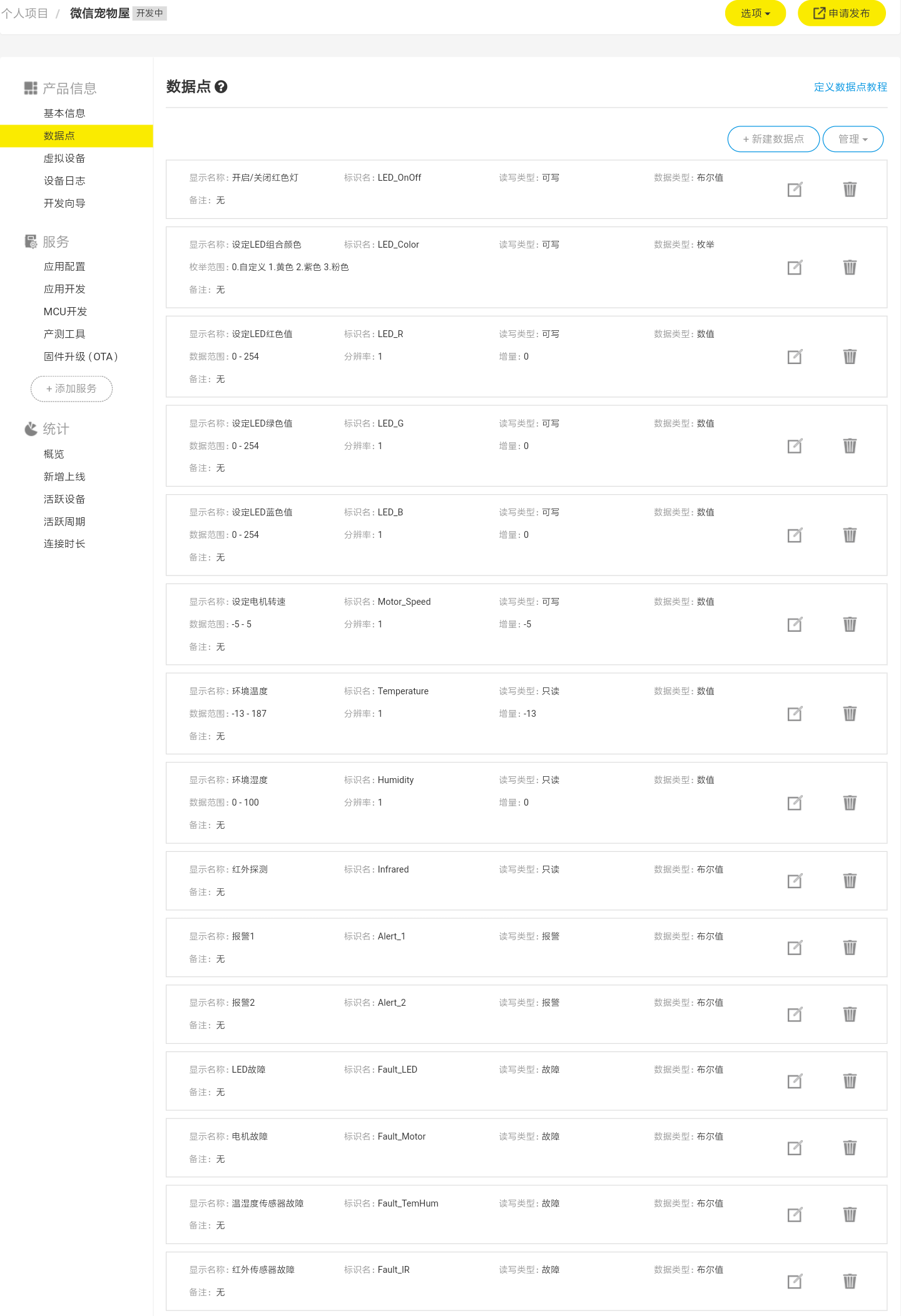The image size is (901, 1316).
Task: View the 活跃设备 statistics
Action: pyautogui.click(x=64, y=499)
